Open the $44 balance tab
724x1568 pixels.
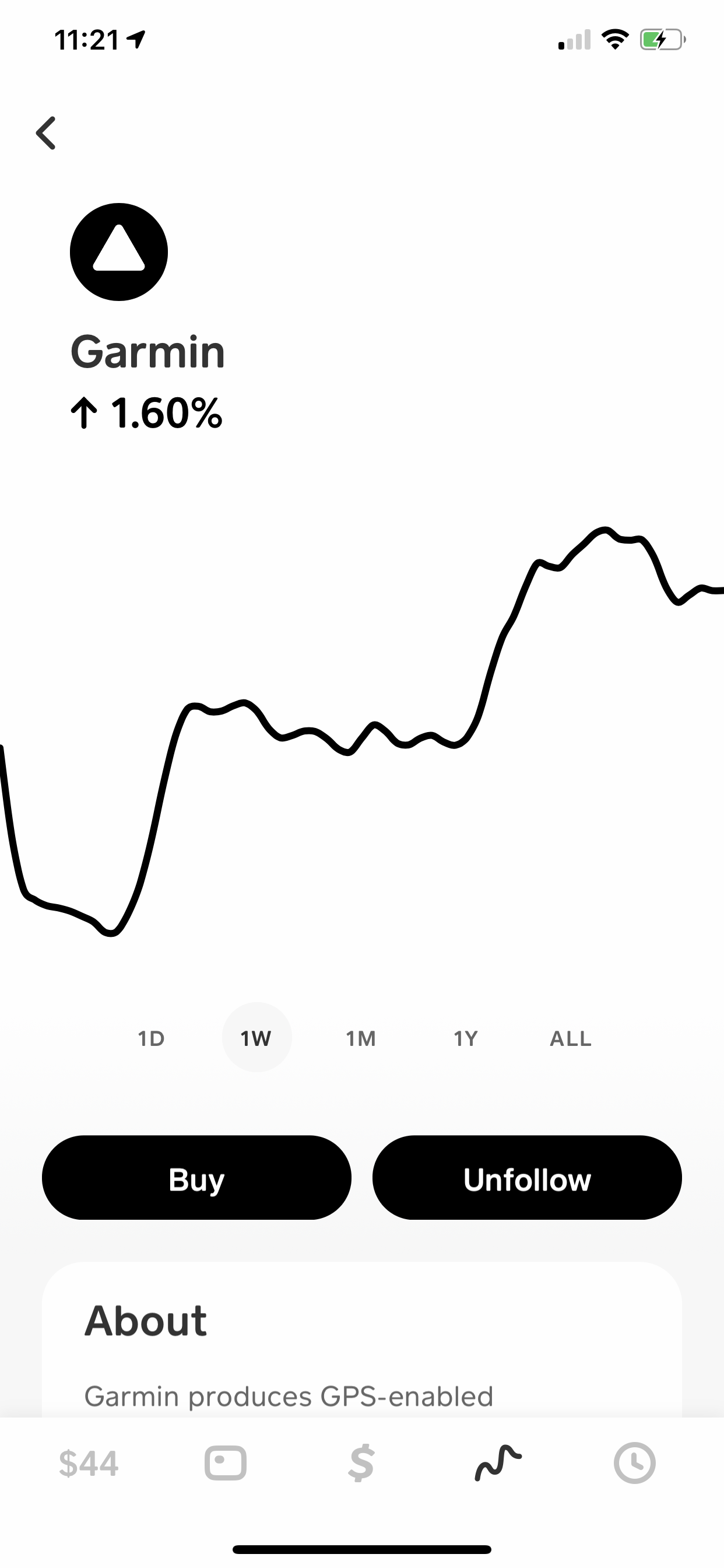89,1464
